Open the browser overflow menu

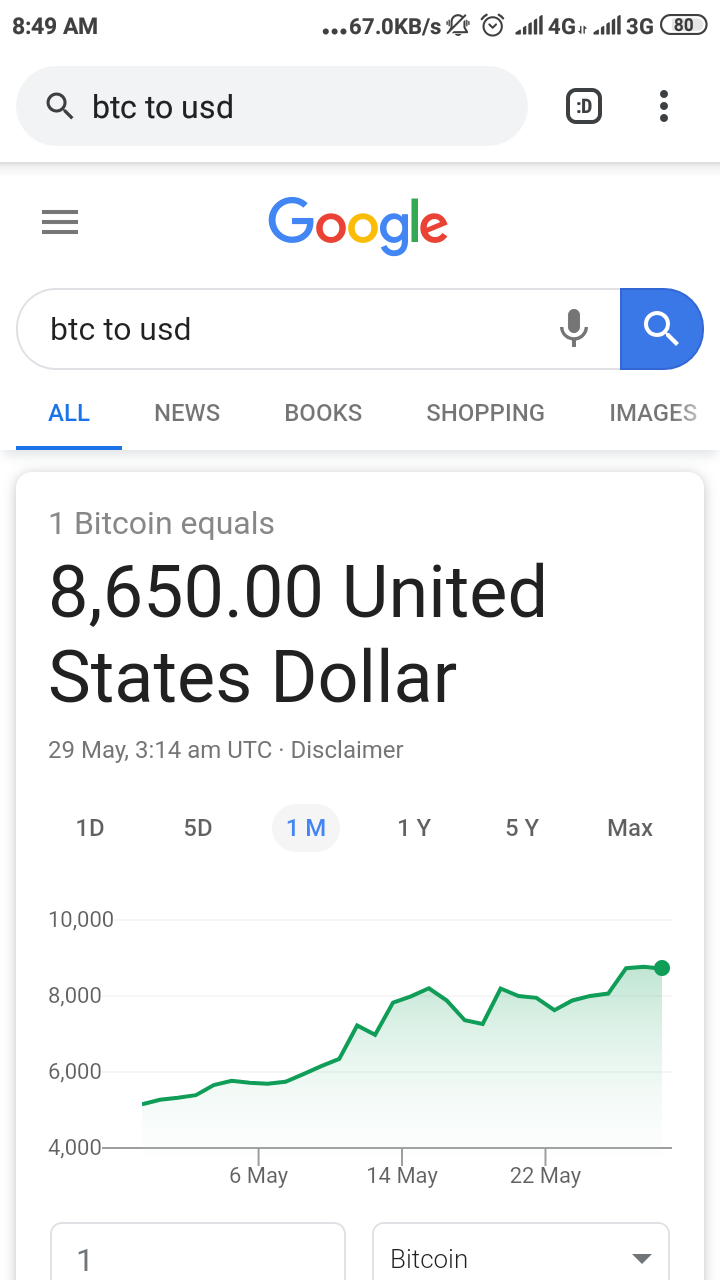coord(664,106)
